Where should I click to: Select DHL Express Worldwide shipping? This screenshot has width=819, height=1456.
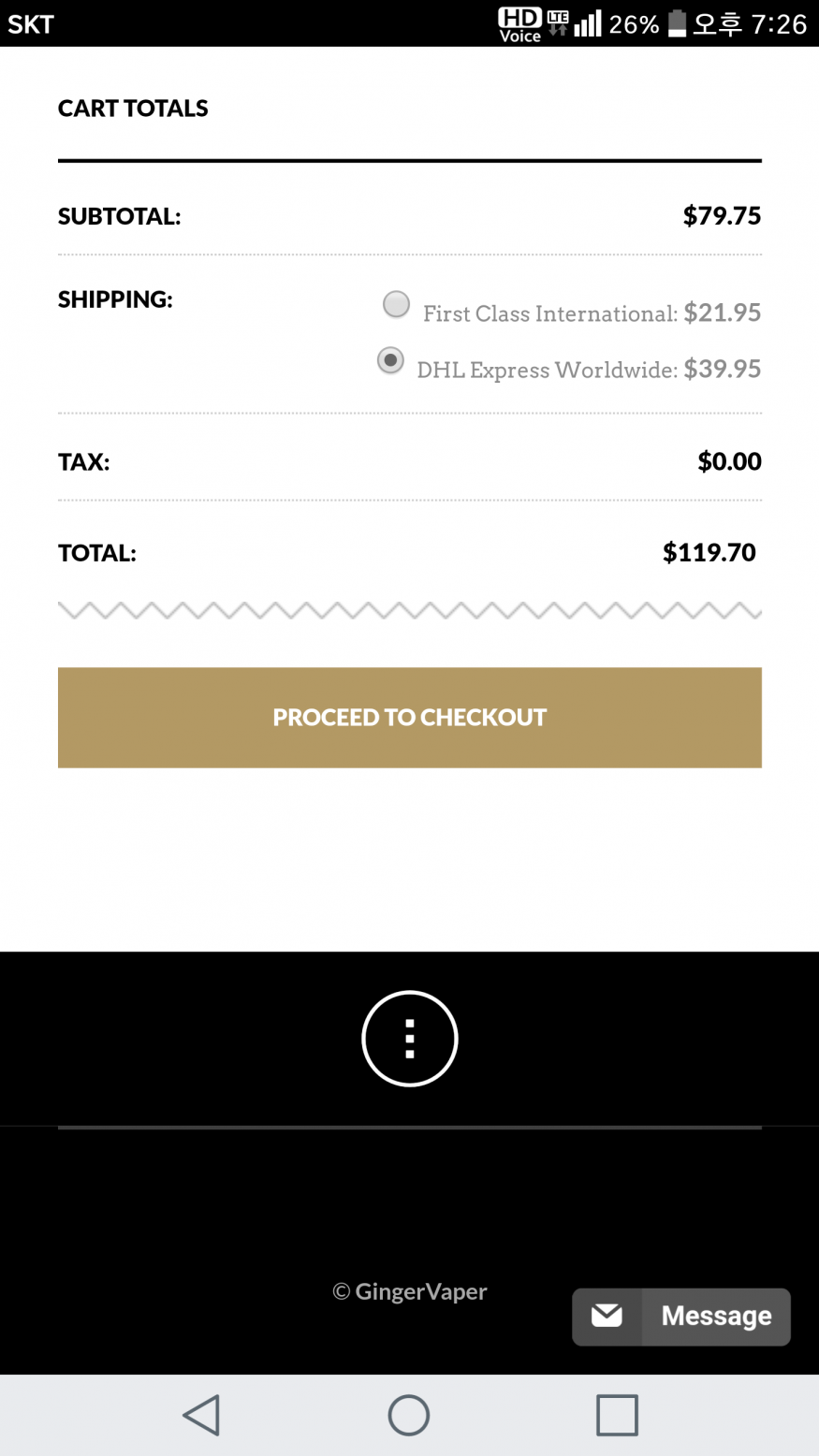pyautogui.click(x=390, y=360)
